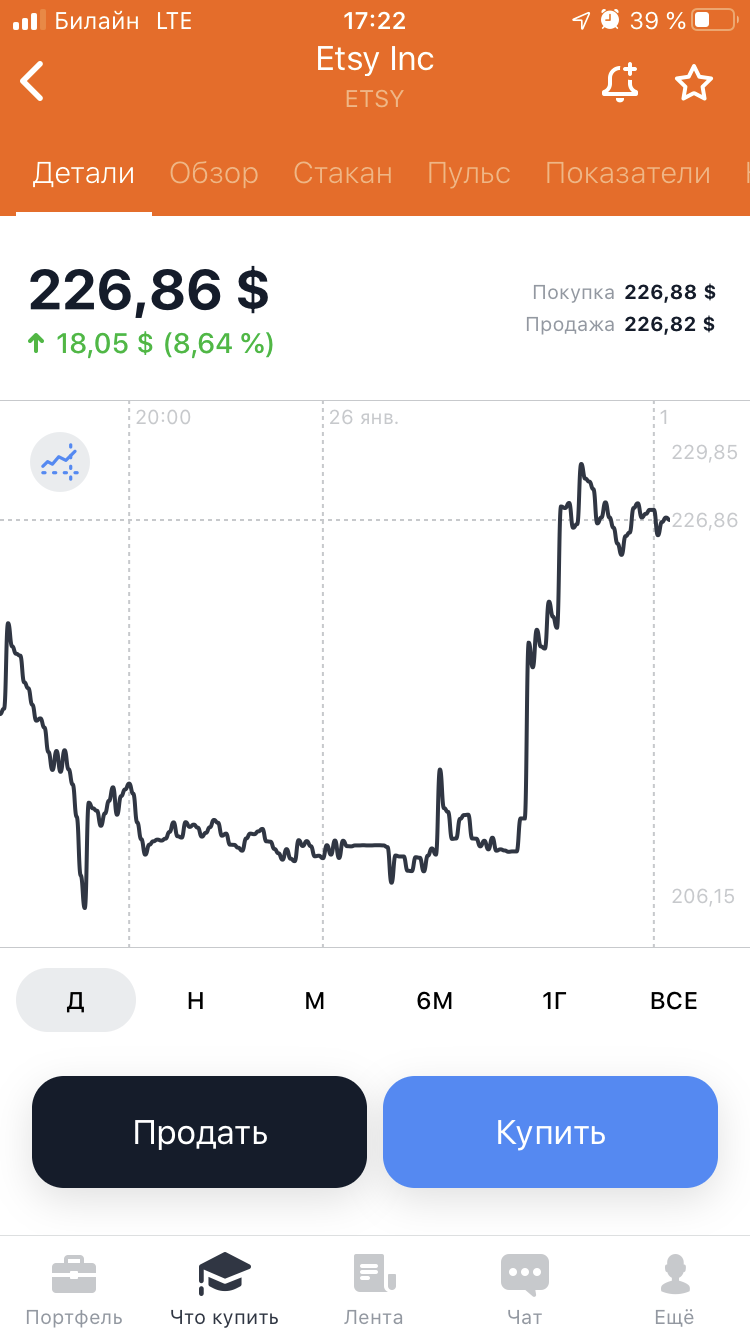750x1334 pixels.
Task: Show the 6М chart period
Action: 435,1000
